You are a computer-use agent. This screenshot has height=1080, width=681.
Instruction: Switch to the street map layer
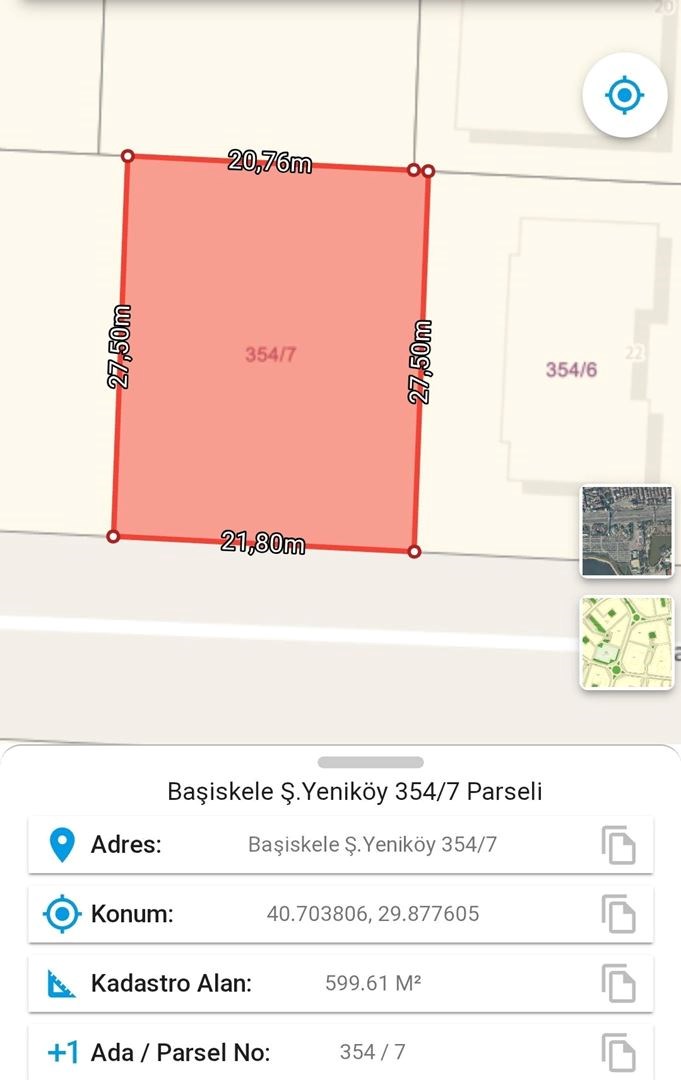pyautogui.click(x=626, y=643)
